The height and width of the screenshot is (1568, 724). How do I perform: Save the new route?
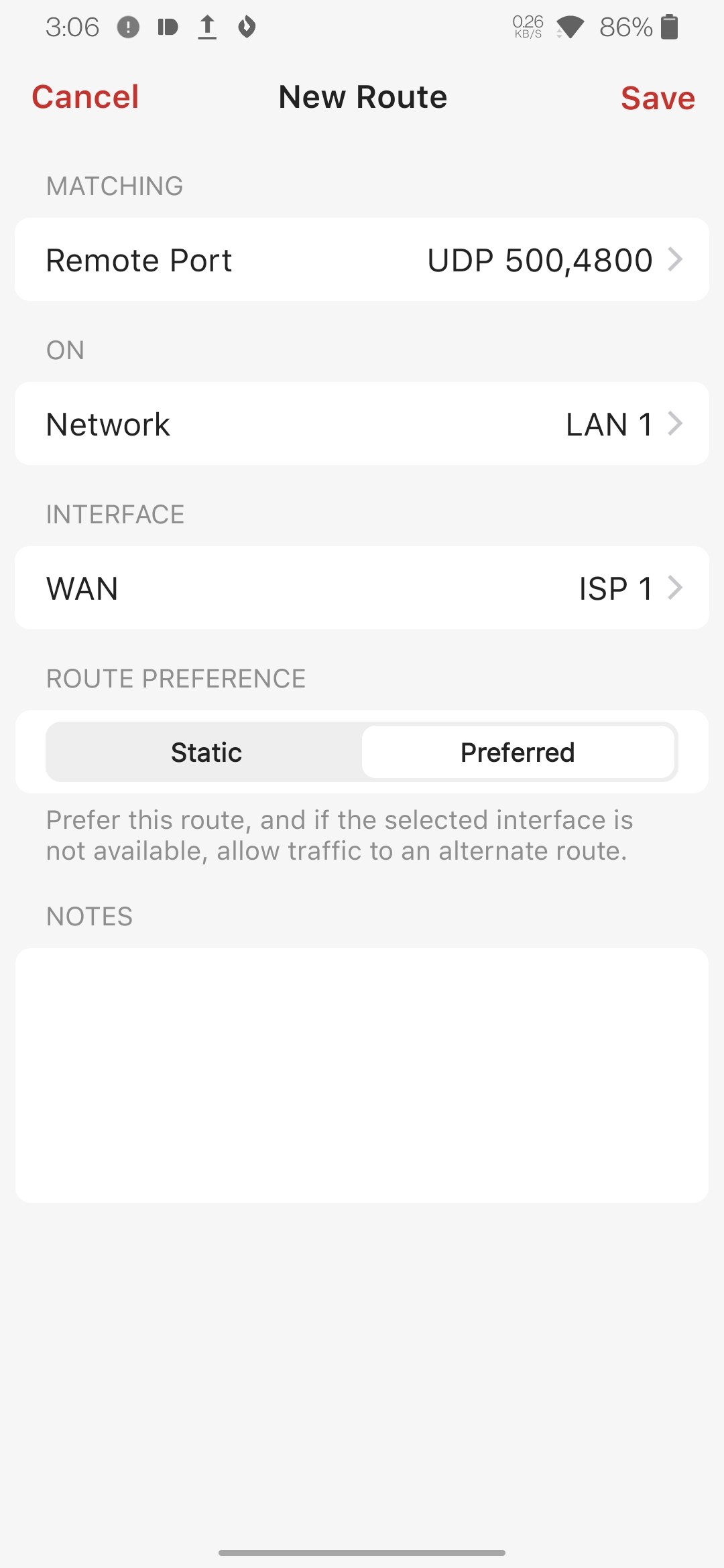click(658, 98)
